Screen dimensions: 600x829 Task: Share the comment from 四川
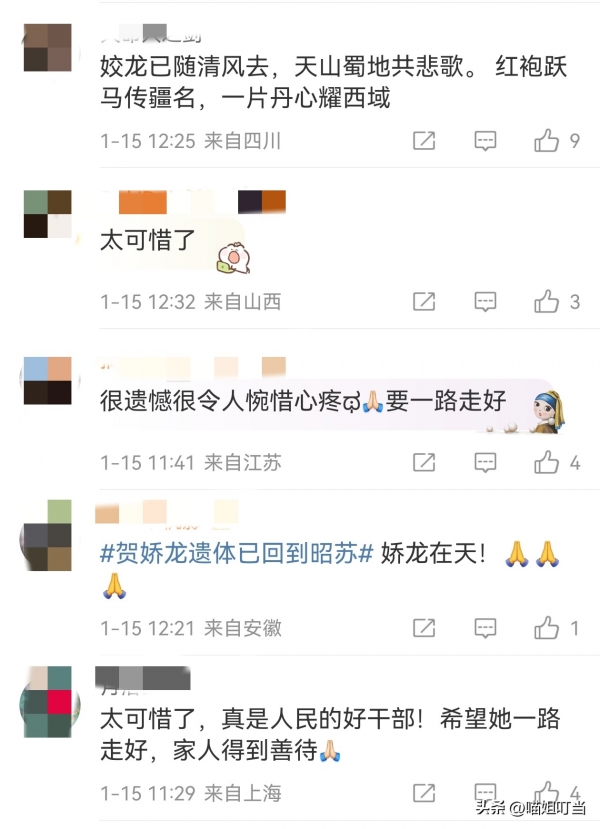424,141
